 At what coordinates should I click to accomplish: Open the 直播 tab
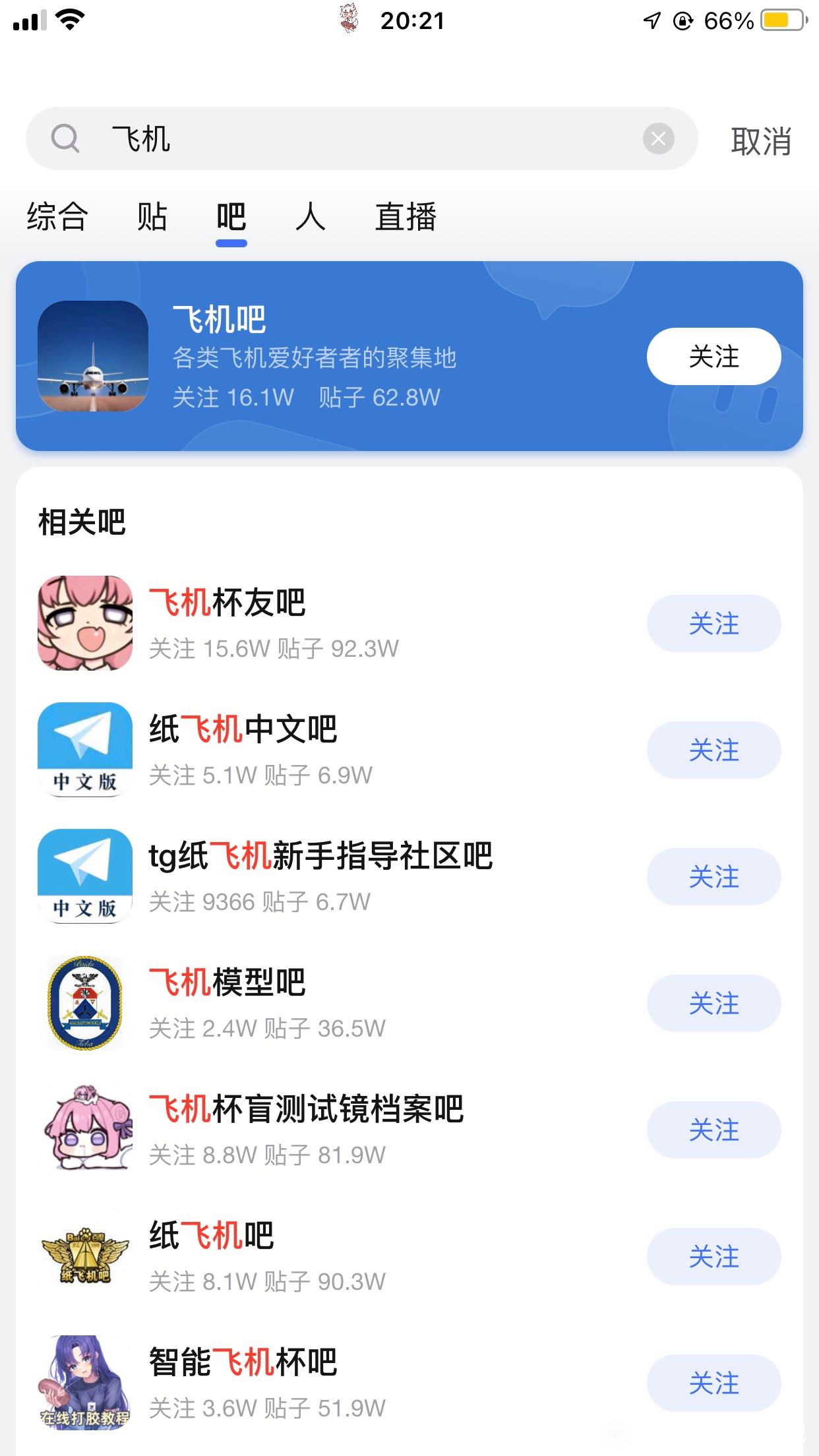[406, 217]
